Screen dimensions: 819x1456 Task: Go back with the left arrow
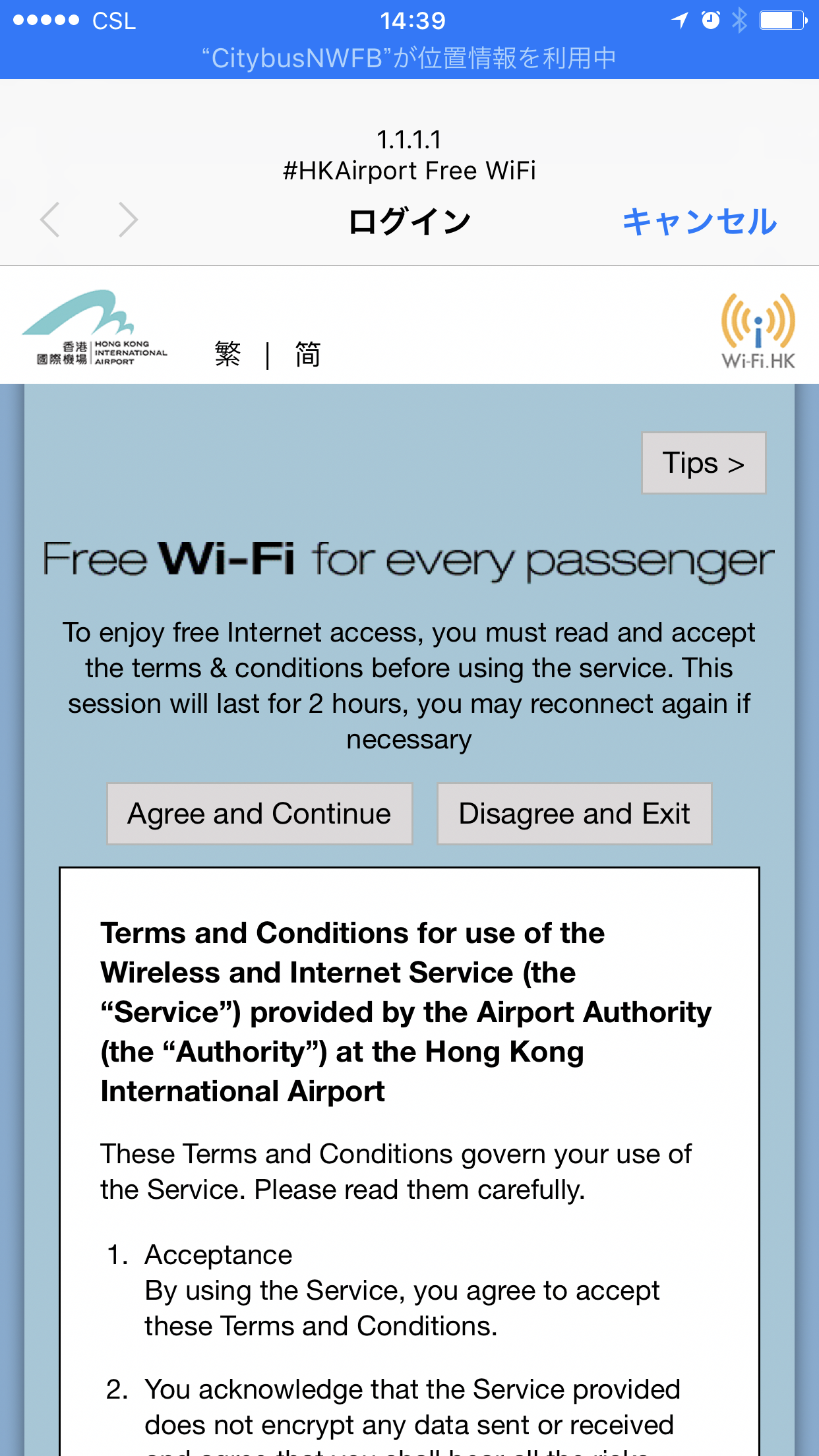point(50,220)
